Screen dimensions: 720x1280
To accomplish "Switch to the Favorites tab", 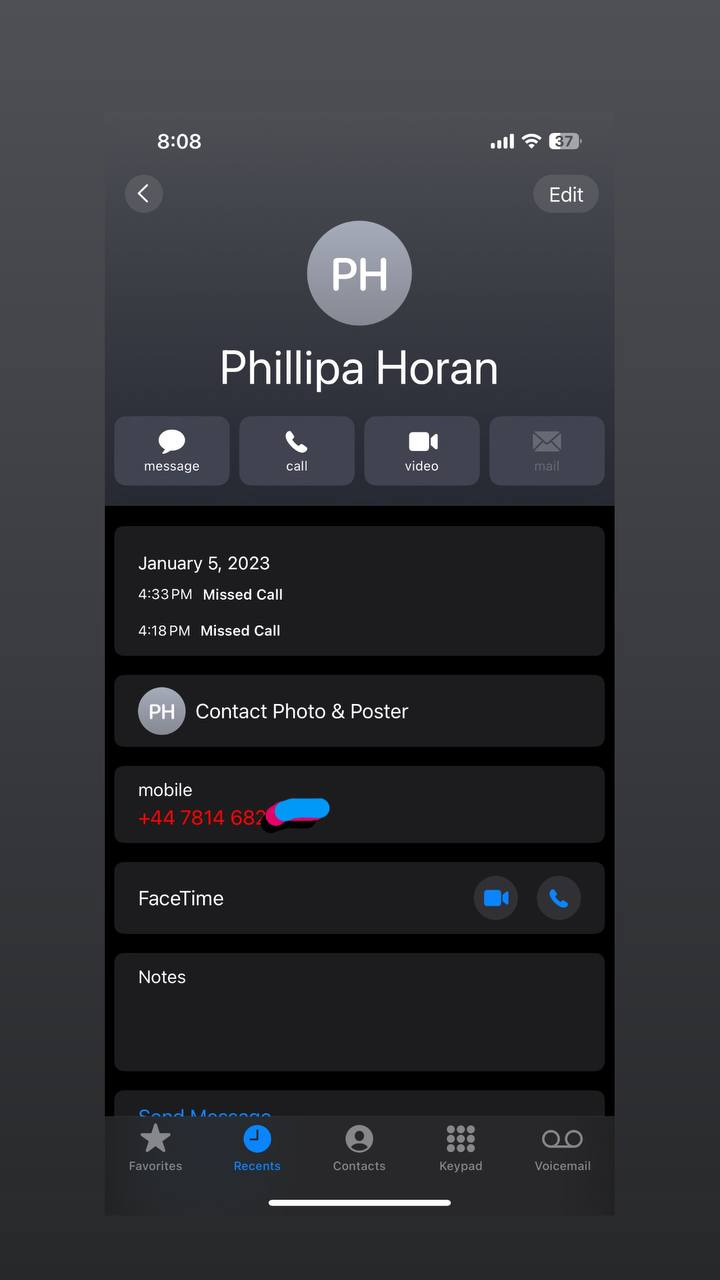I will tap(155, 1147).
